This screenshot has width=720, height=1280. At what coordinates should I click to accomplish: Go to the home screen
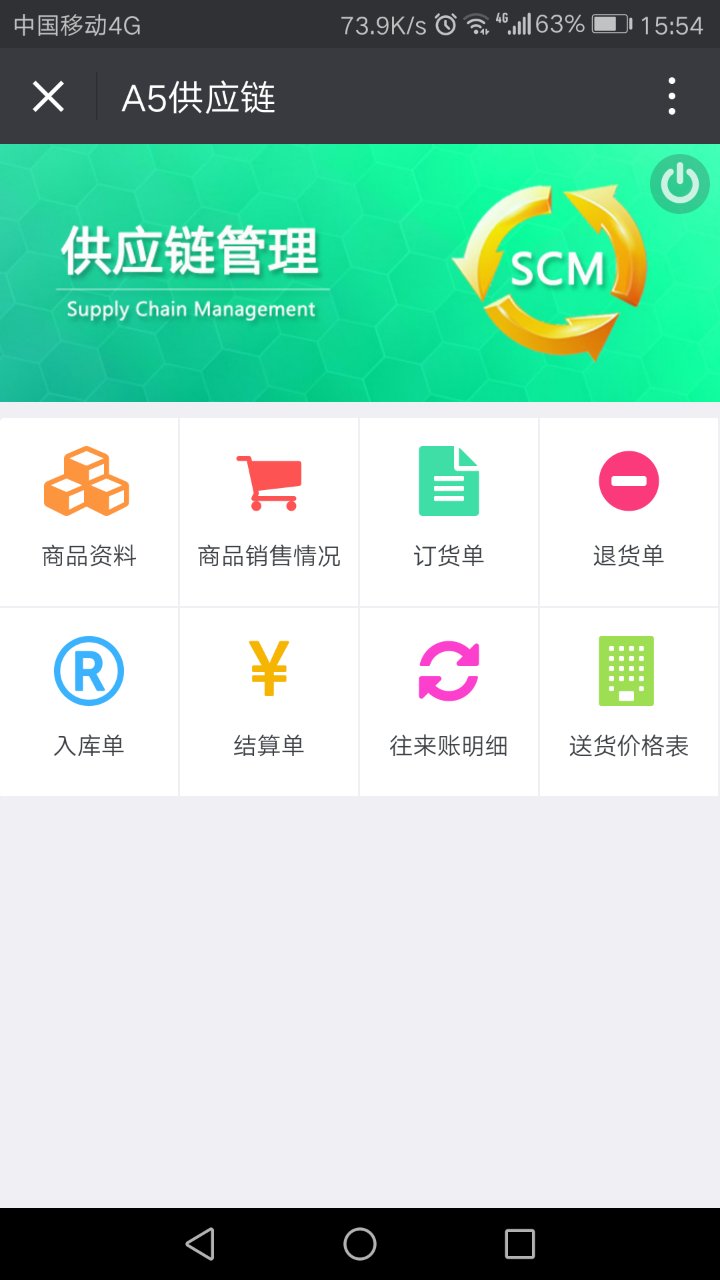[x=360, y=1244]
